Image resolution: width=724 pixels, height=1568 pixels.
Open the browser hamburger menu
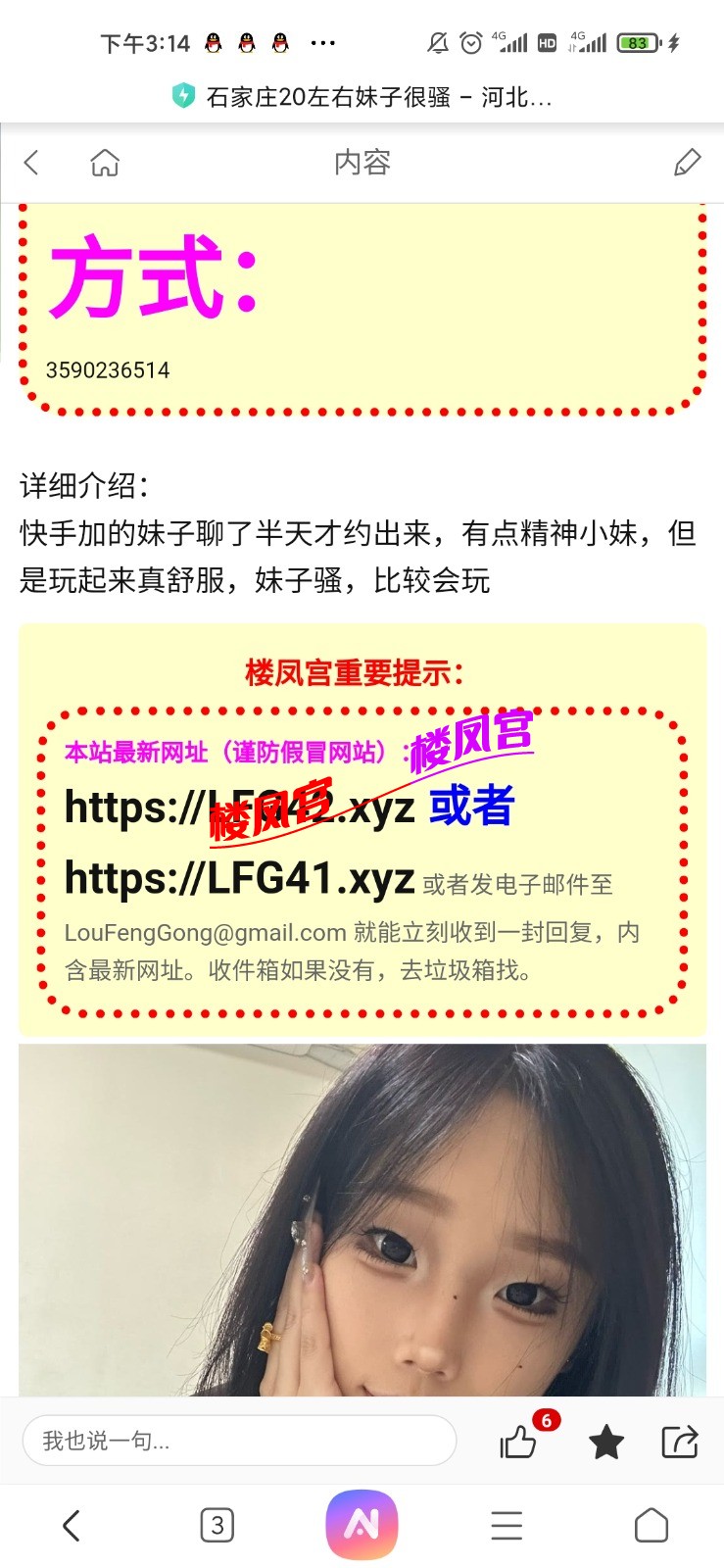[x=507, y=1525]
